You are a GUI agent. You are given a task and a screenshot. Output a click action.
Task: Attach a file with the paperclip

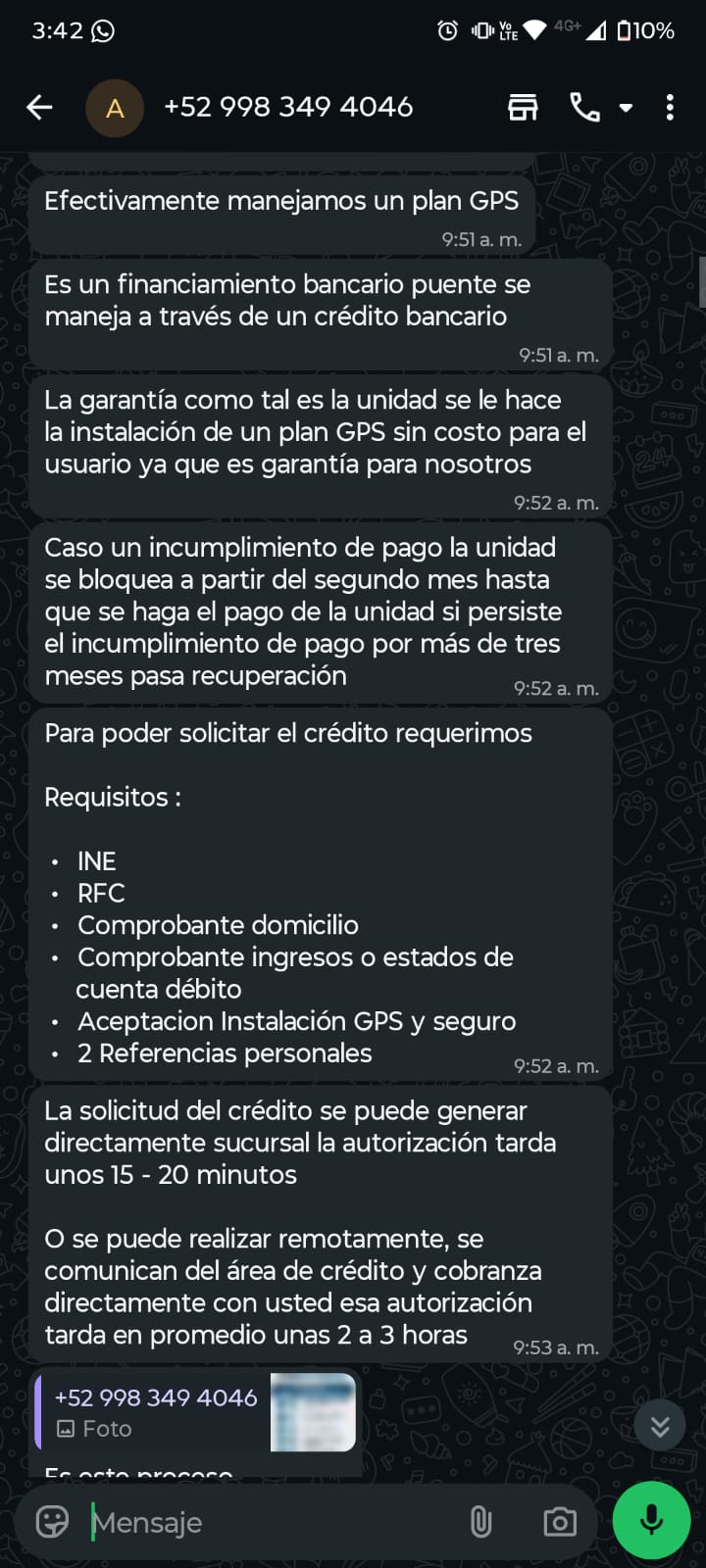pos(480,1522)
